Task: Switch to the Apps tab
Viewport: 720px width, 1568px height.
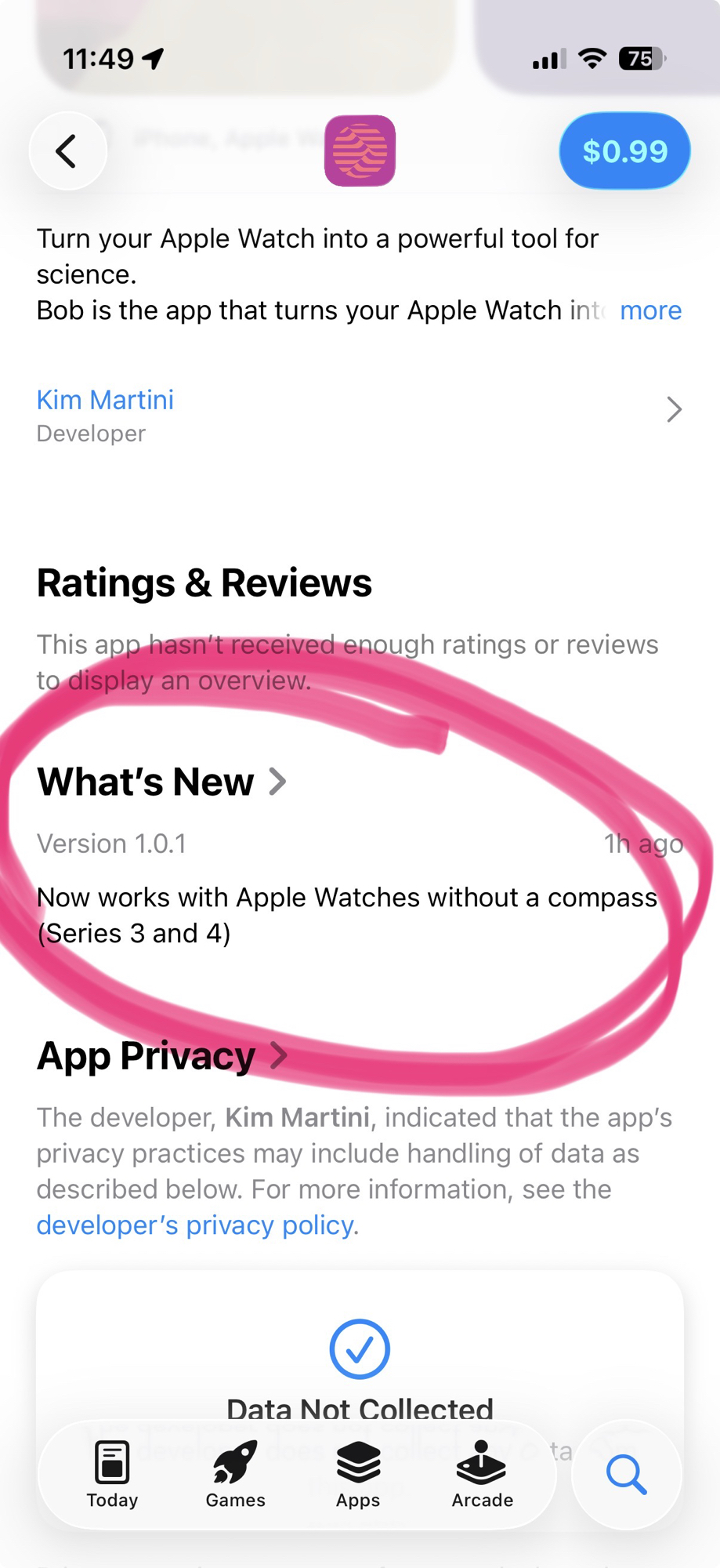Action: coord(358,1474)
